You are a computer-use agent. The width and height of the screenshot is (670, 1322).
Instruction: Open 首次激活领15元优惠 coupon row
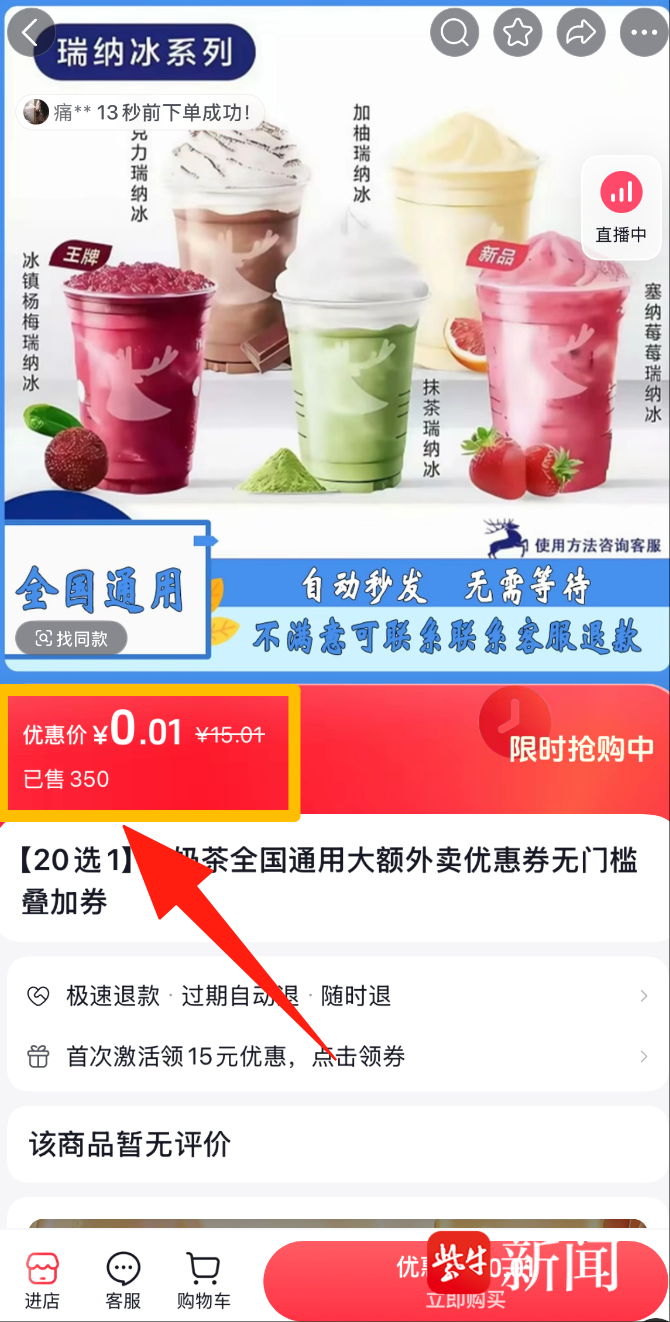click(x=335, y=1056)
